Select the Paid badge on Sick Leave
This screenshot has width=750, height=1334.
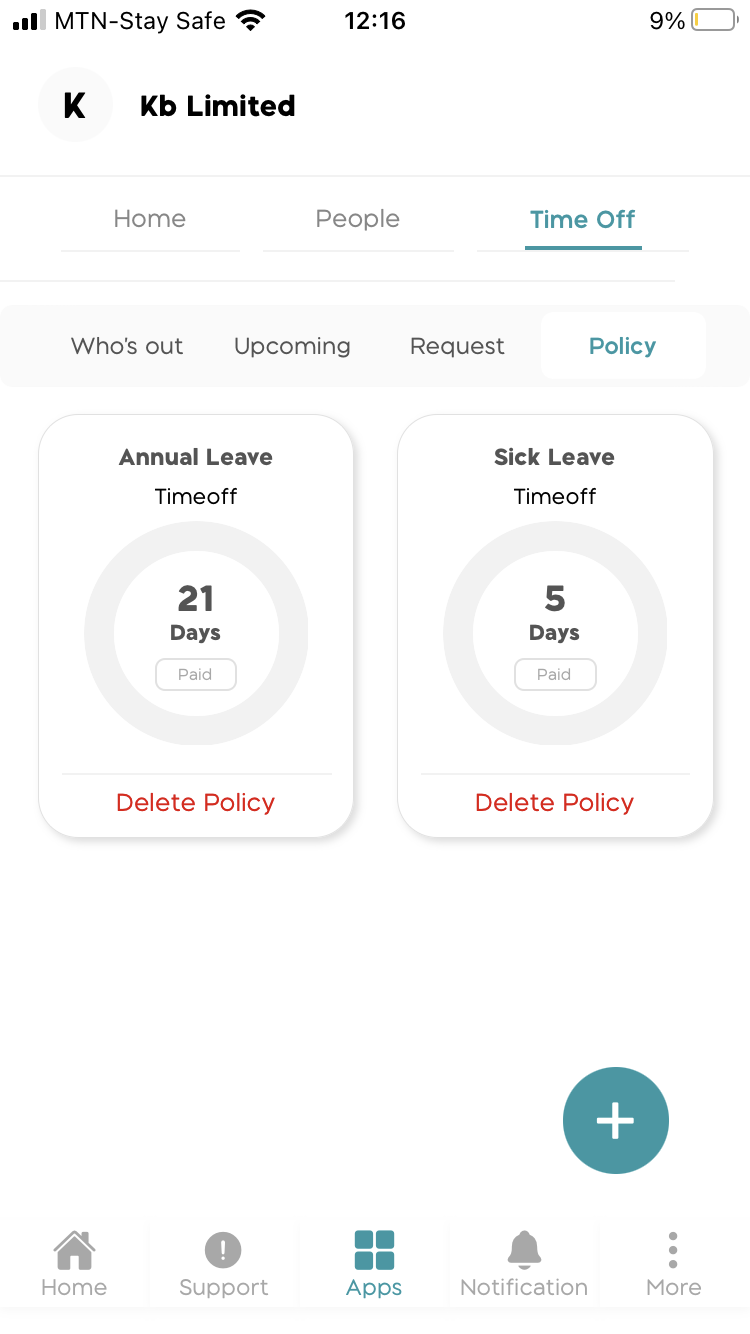tap(555, 674)
